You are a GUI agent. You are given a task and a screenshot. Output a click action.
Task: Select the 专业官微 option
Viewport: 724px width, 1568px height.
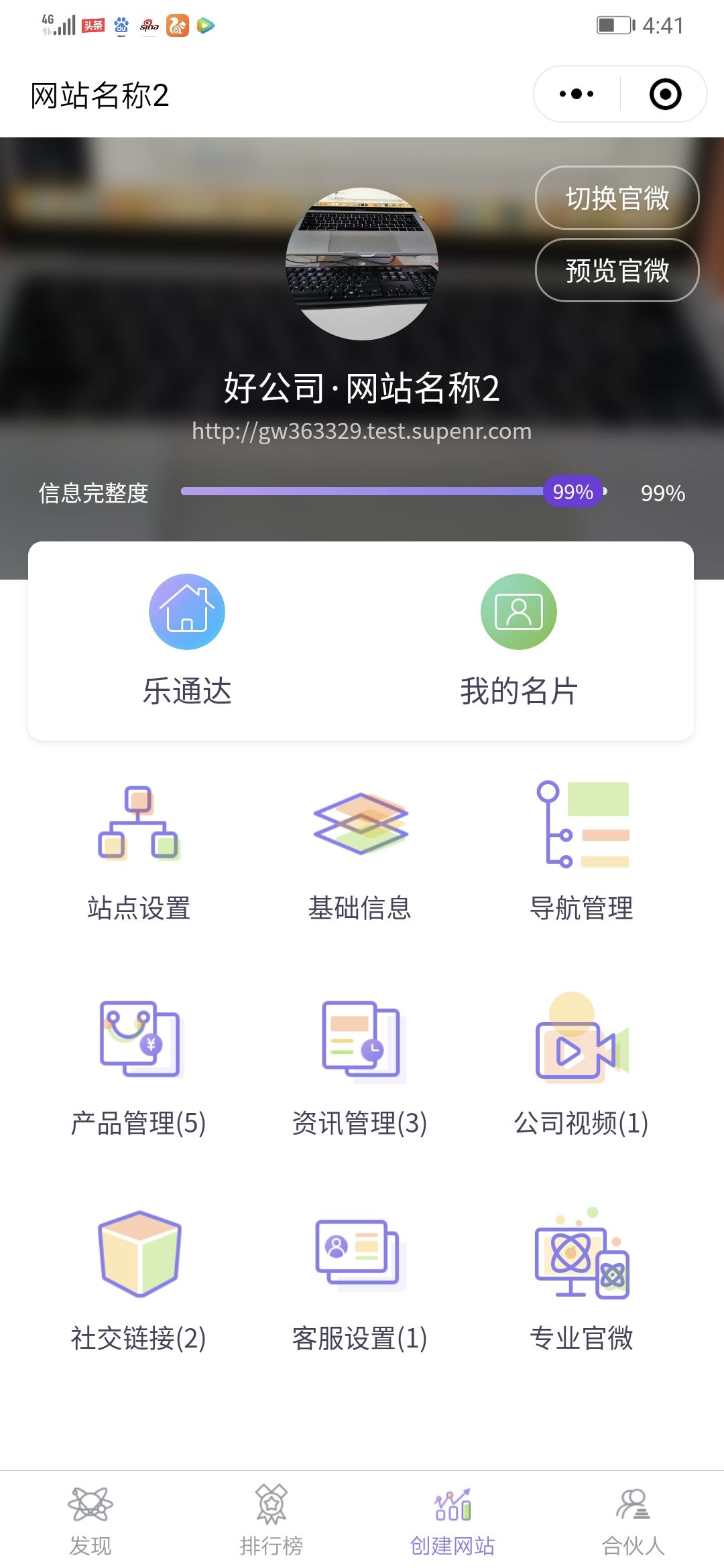coord(581,1281)
